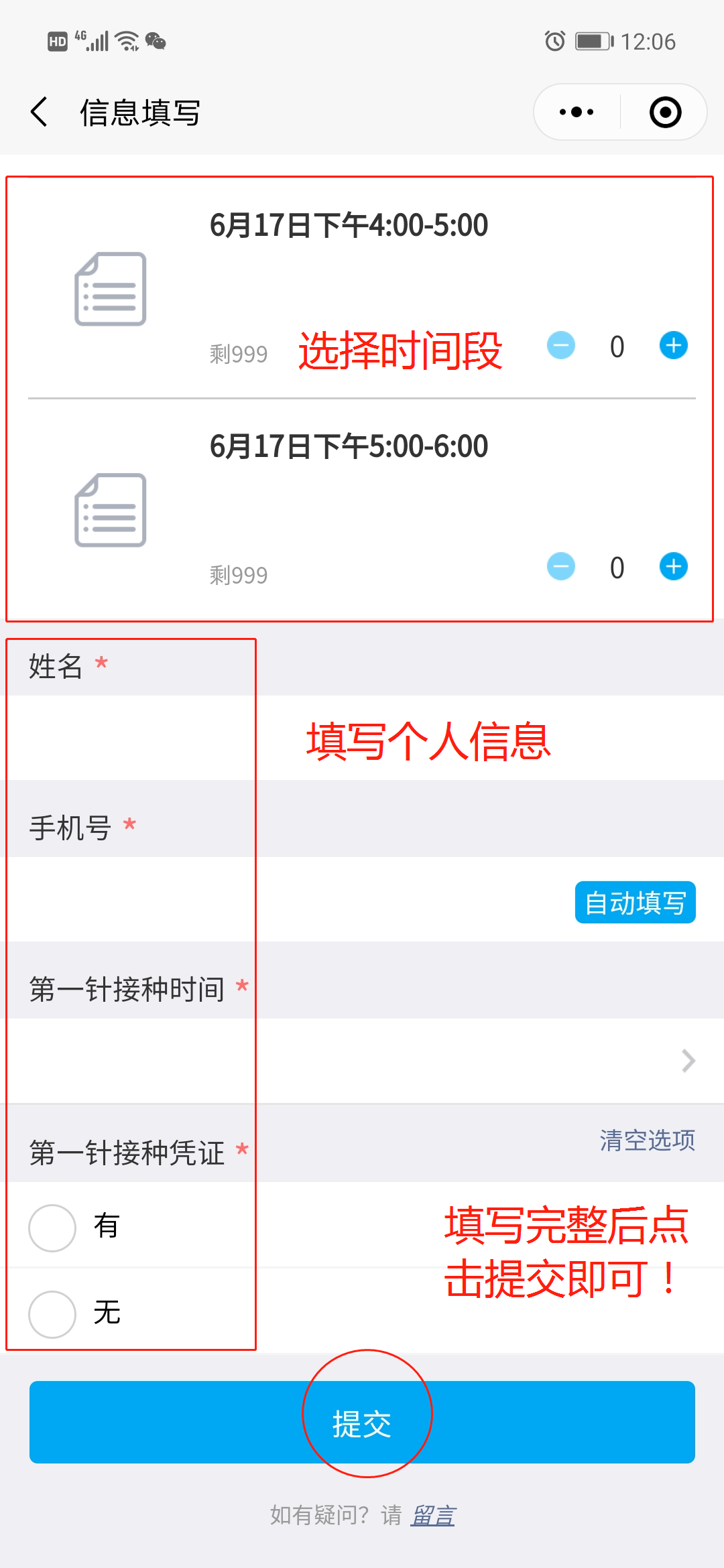Image resolution: width=724 pixels, height=1568 pixels.
Task: Submit the form with 提交
Action: (x=362, y=1422)
